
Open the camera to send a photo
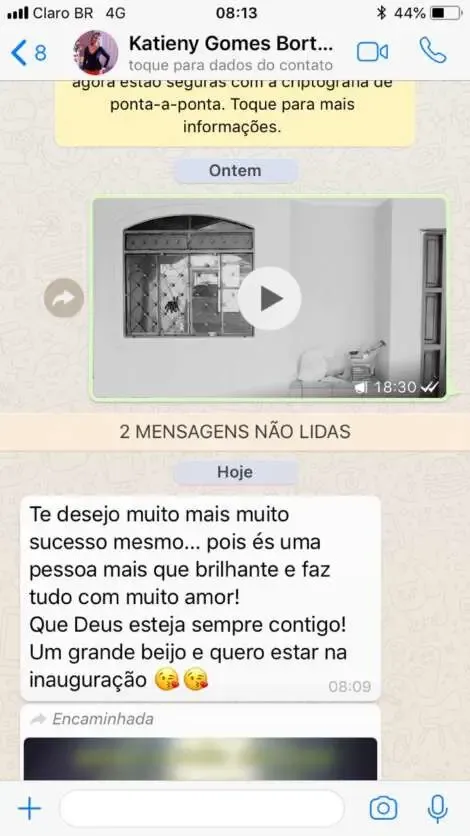383,809
